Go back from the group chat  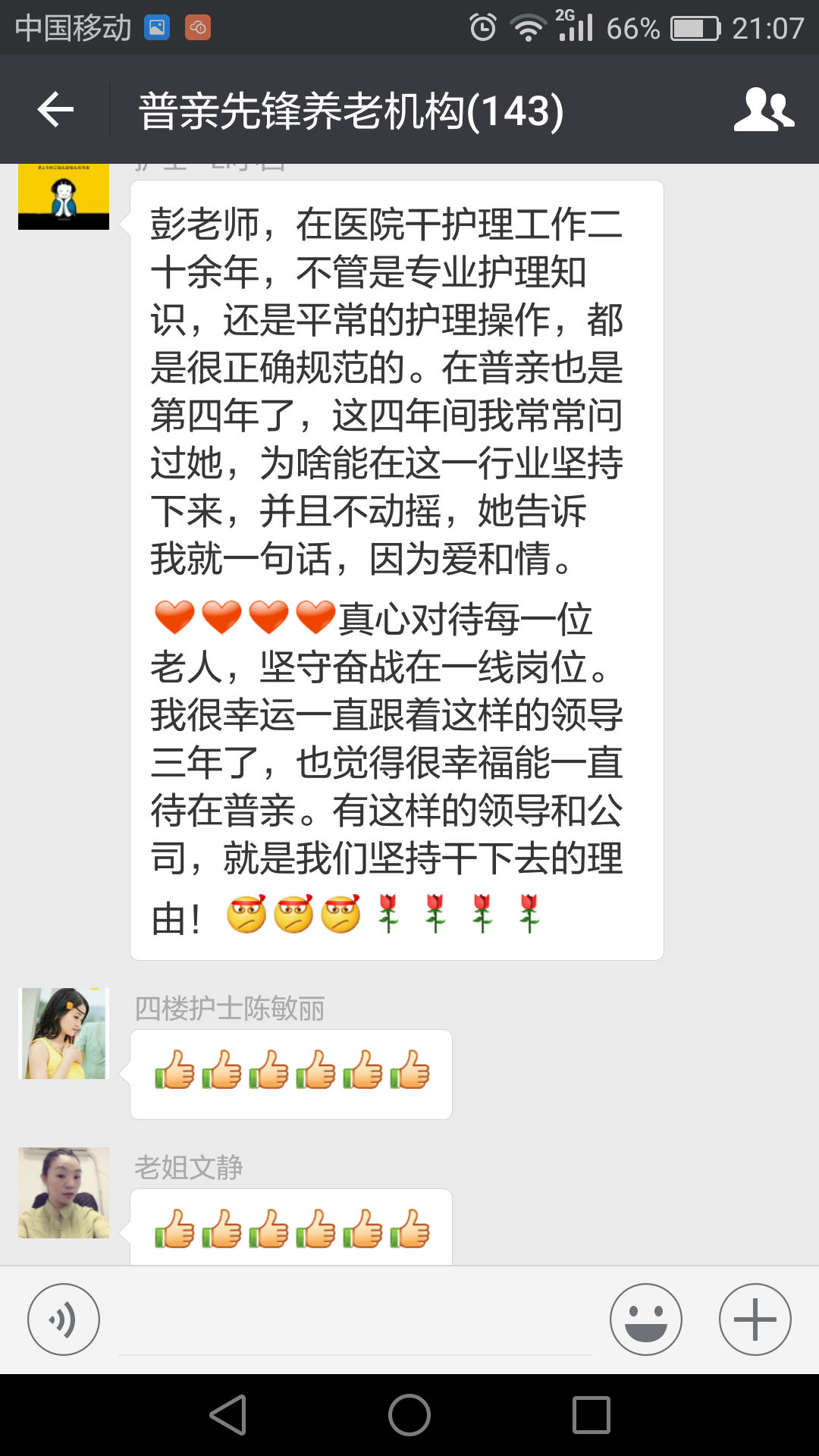55,110
